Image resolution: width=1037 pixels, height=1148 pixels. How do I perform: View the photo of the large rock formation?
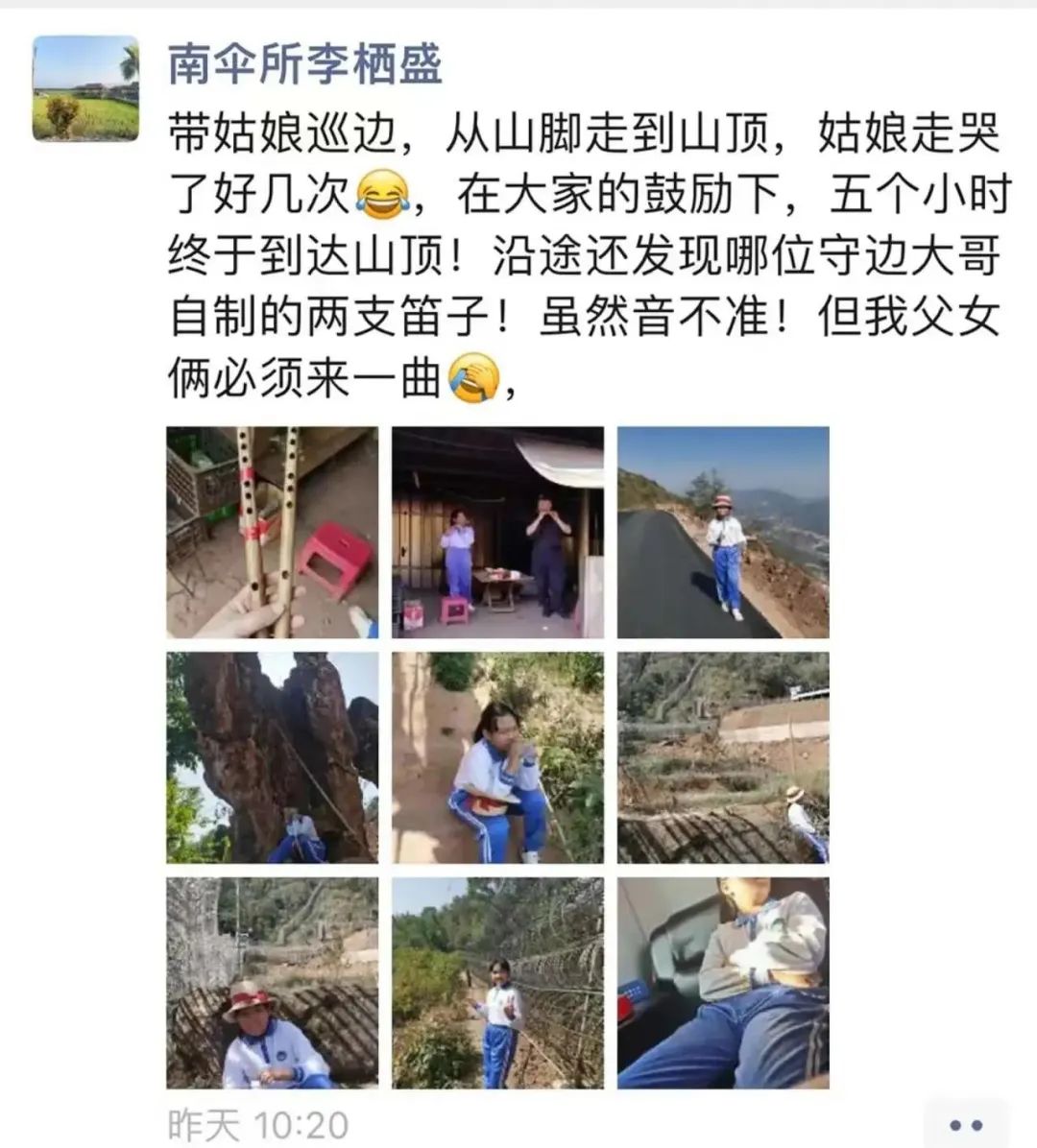coord(272,757)
